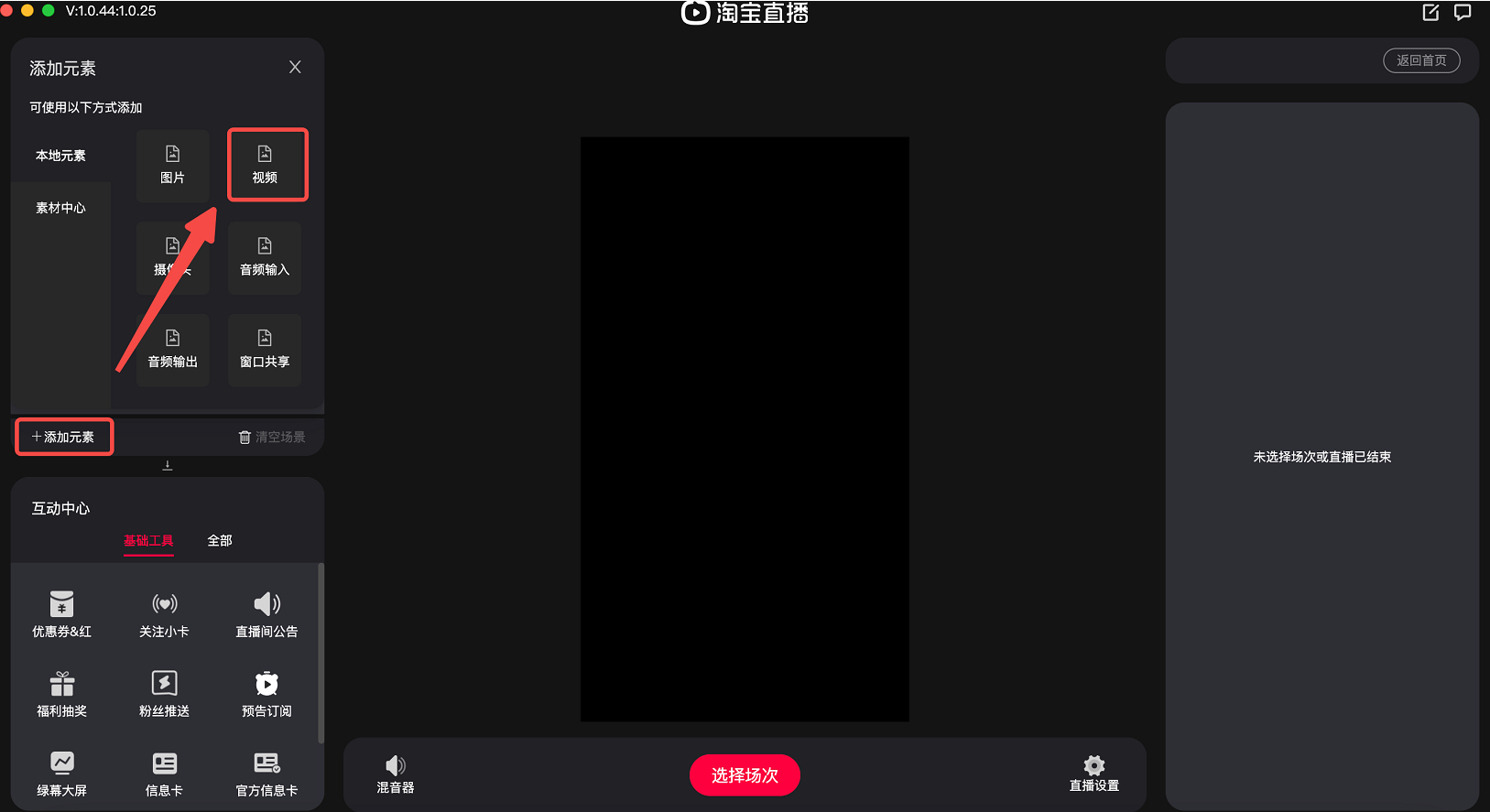This screenshot has height=812, width=1490.
Task: Open 关注小卡 tool
Action: click(x=164, y=613)
